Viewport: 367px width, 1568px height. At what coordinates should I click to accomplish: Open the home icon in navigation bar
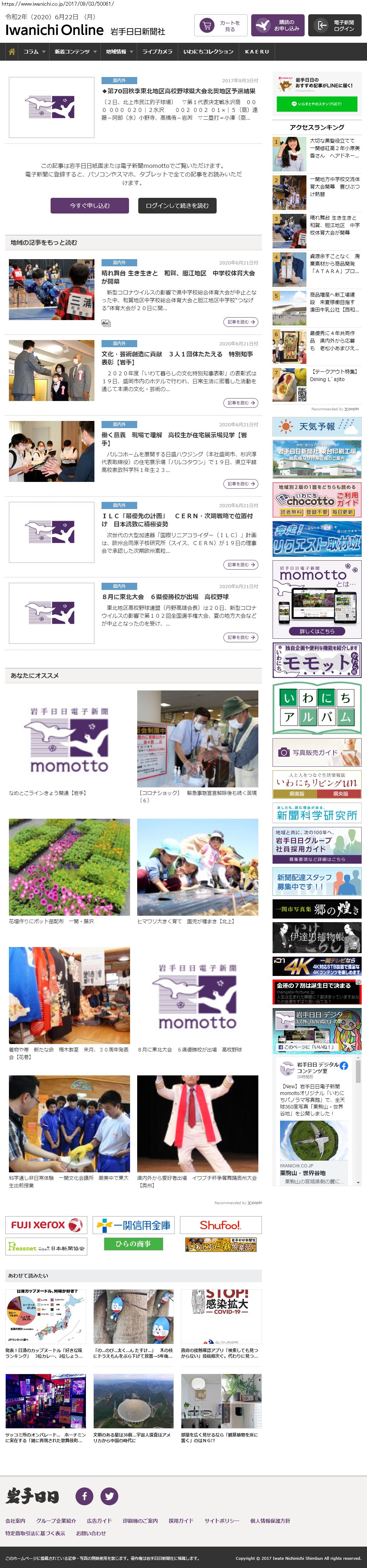coord(11,52)
